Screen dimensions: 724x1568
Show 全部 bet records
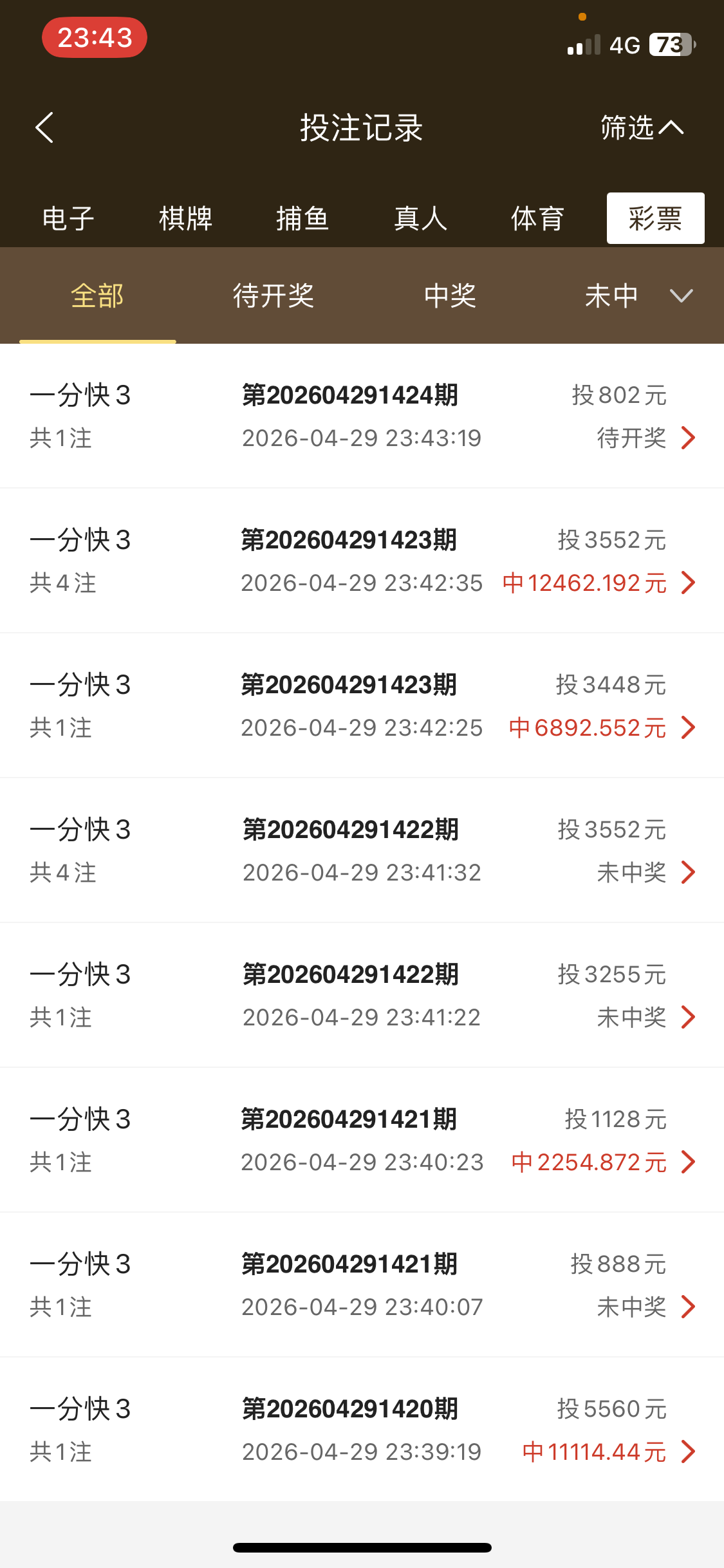[97, 296]
